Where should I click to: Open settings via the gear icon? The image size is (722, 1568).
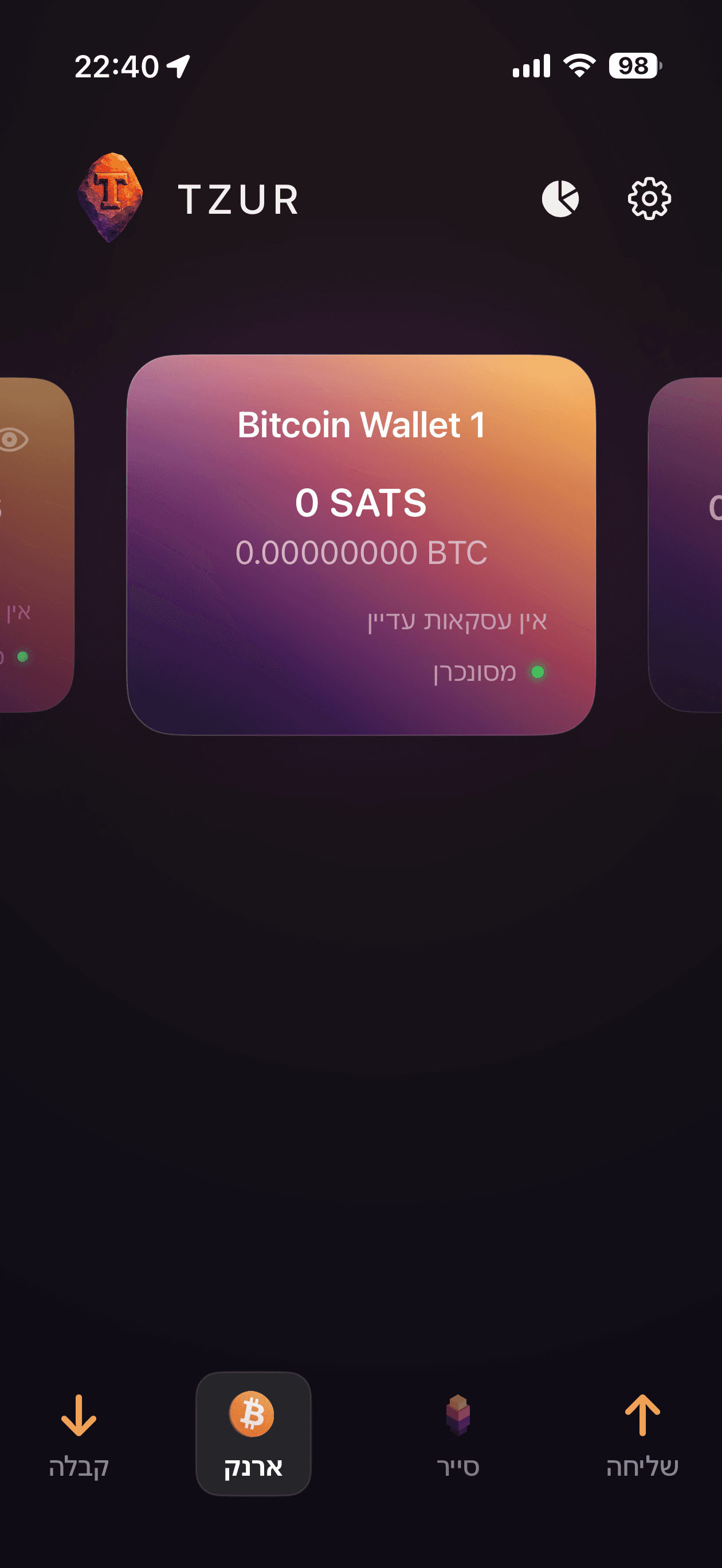click(649, 198)
